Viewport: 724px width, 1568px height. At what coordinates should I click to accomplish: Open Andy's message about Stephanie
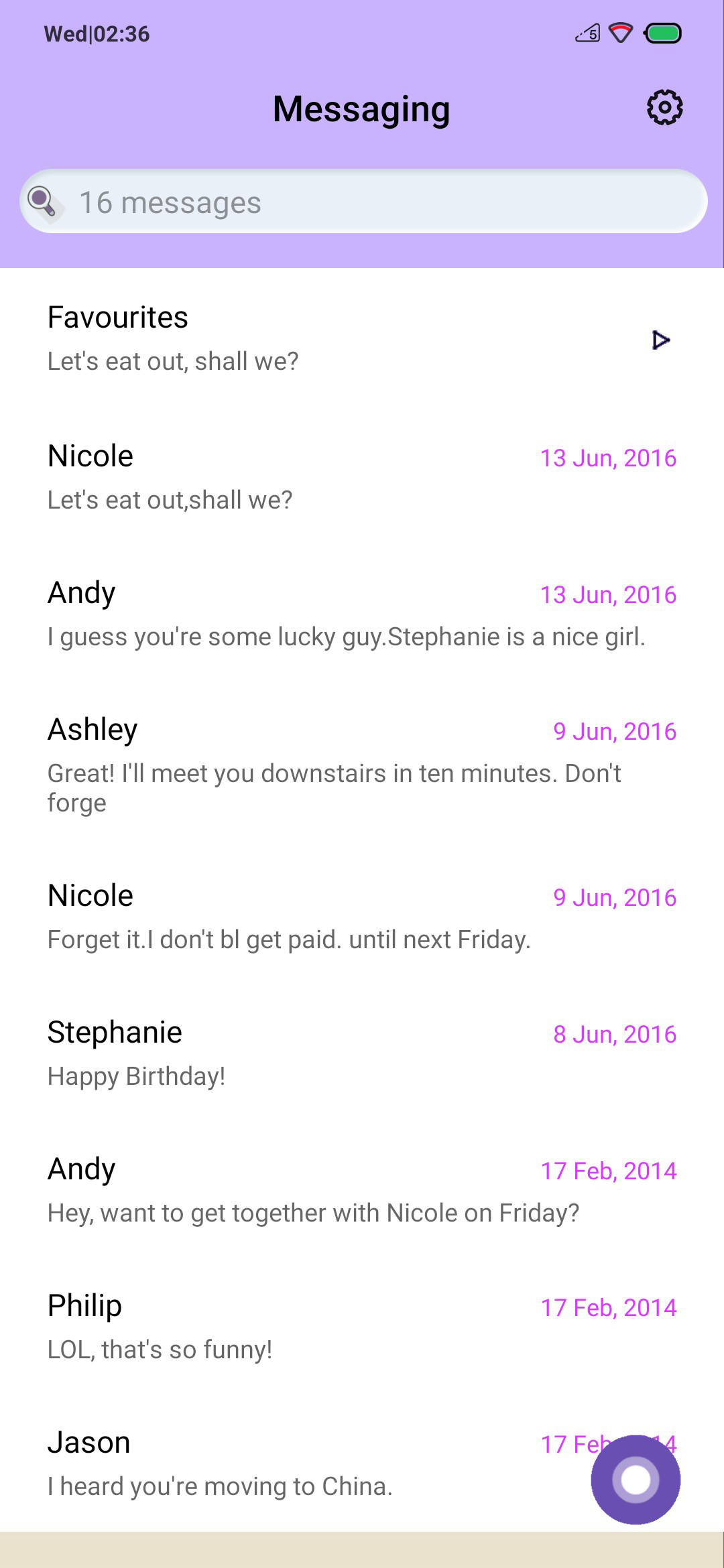point(362,614)
